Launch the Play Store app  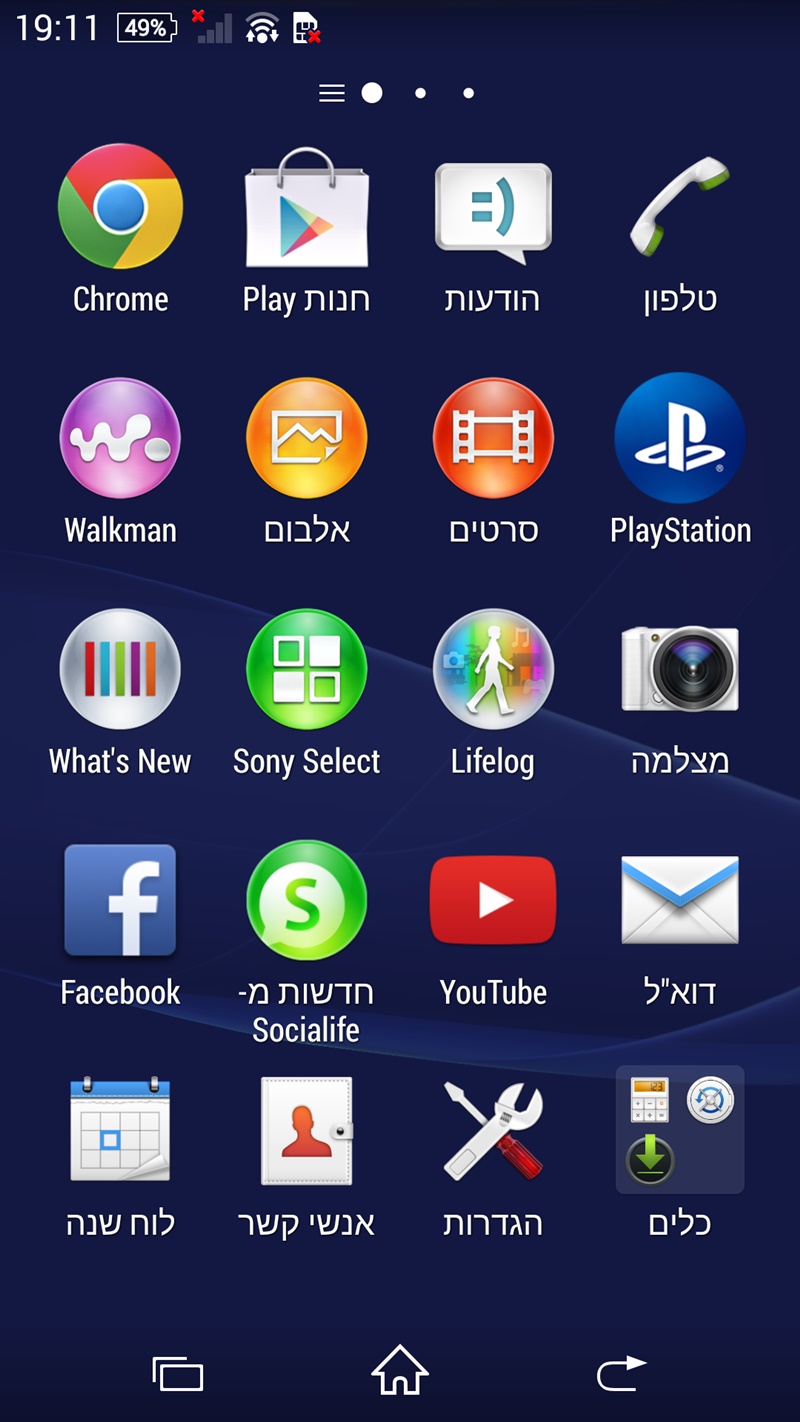point(307,208)
